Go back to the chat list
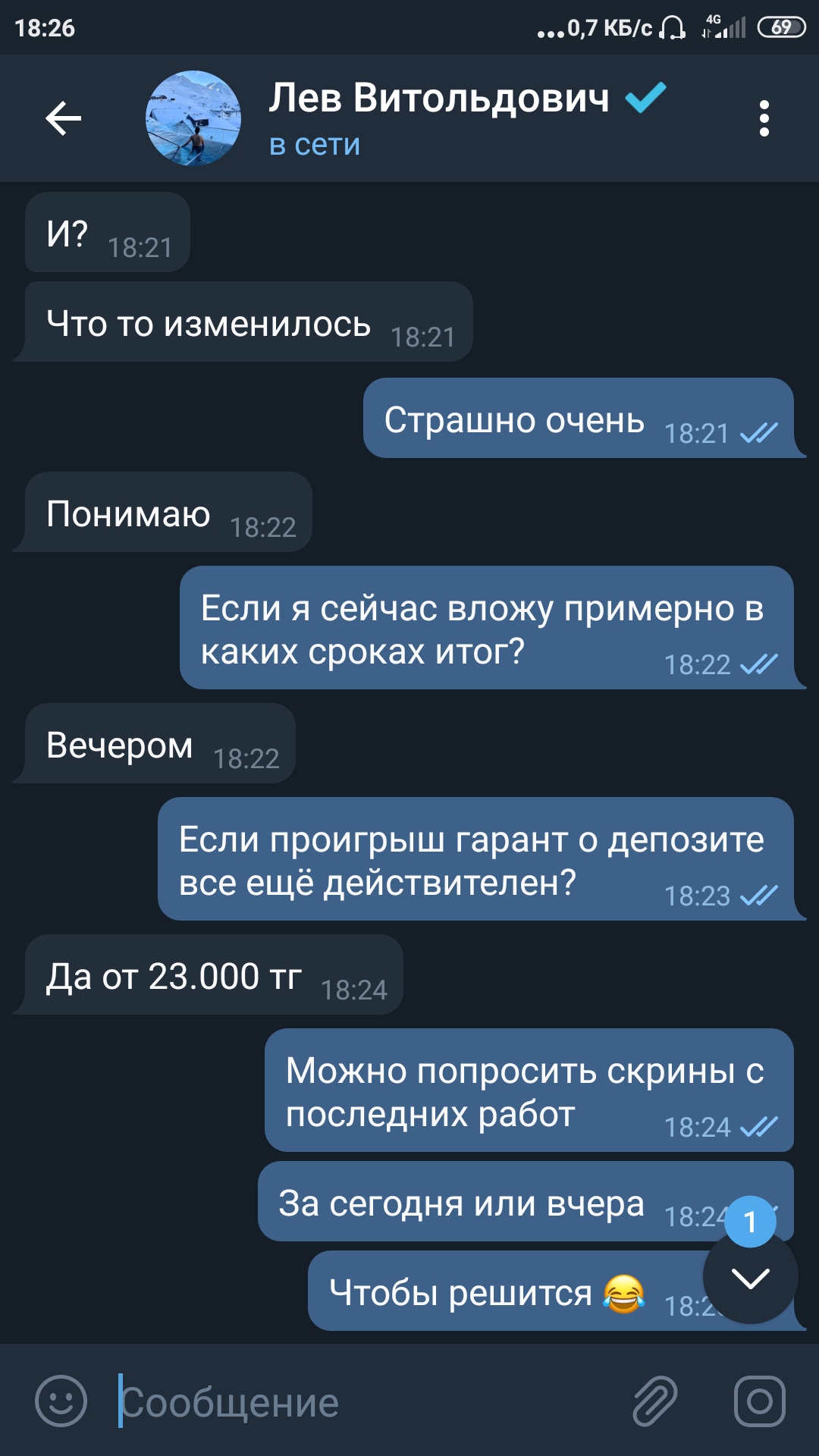 click(x=63, y=118)
